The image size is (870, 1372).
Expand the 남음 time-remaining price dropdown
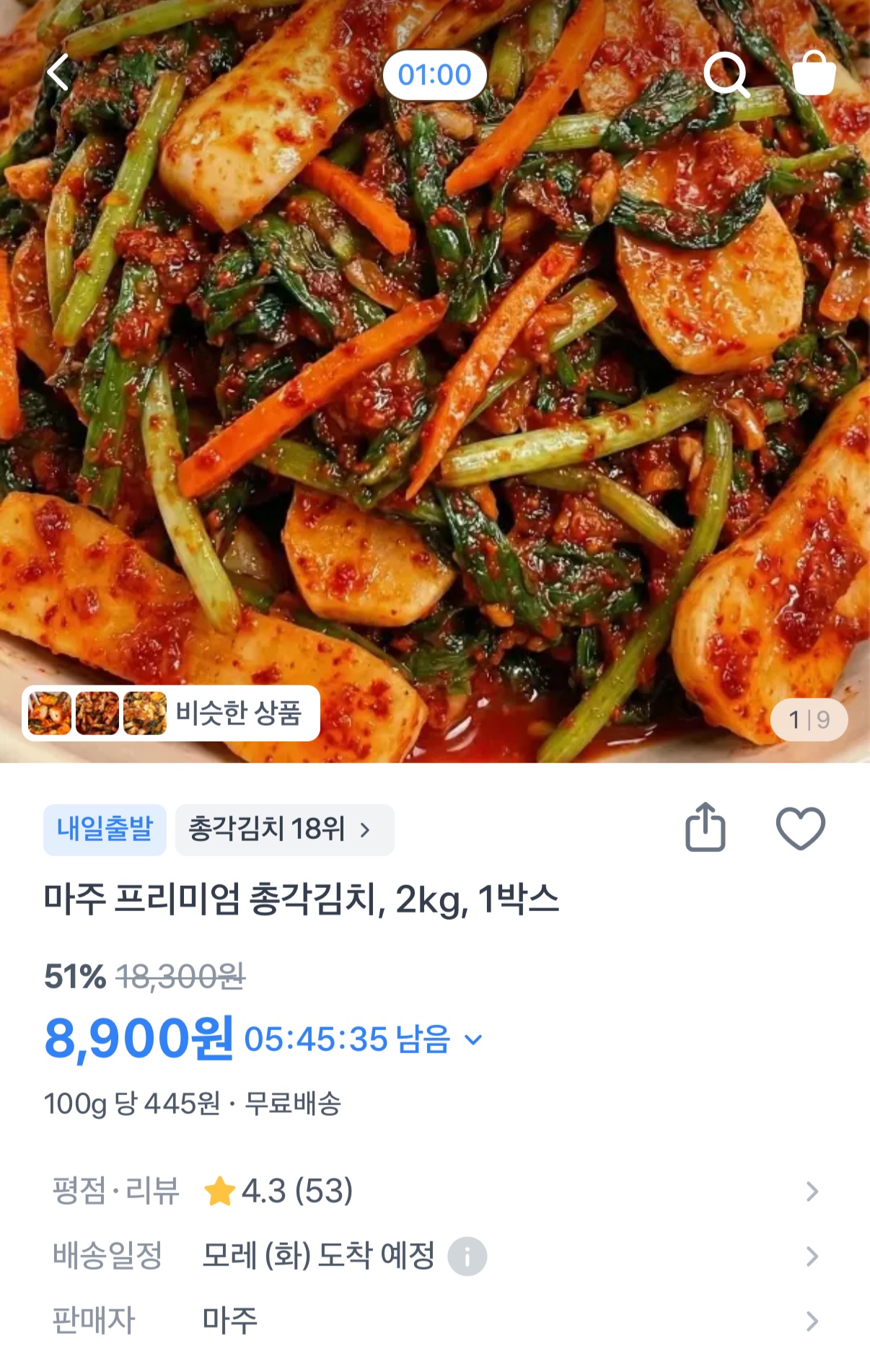474,1039
